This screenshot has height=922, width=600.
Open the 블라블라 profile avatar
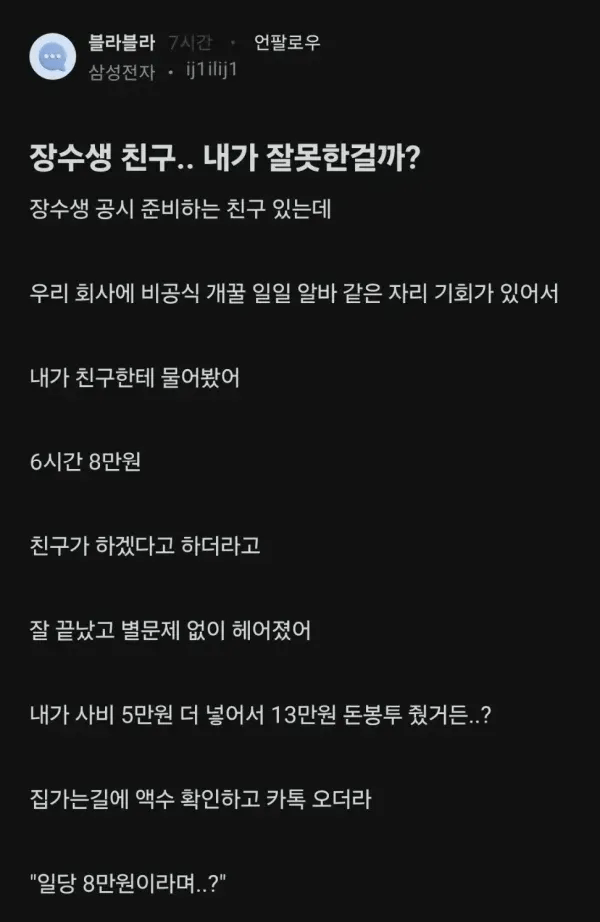52,56
